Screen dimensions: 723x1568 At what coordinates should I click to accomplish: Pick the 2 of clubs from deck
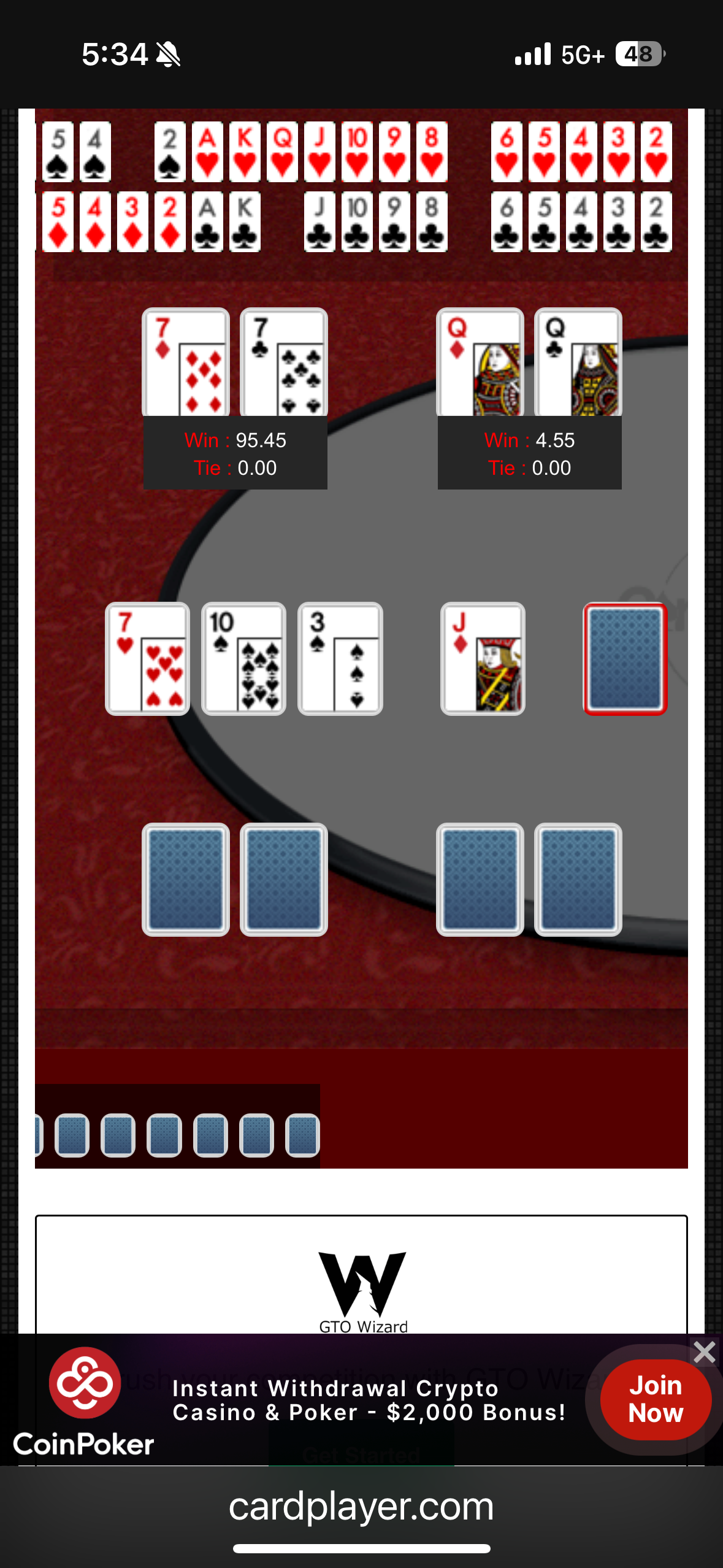[x=656, y=222]
